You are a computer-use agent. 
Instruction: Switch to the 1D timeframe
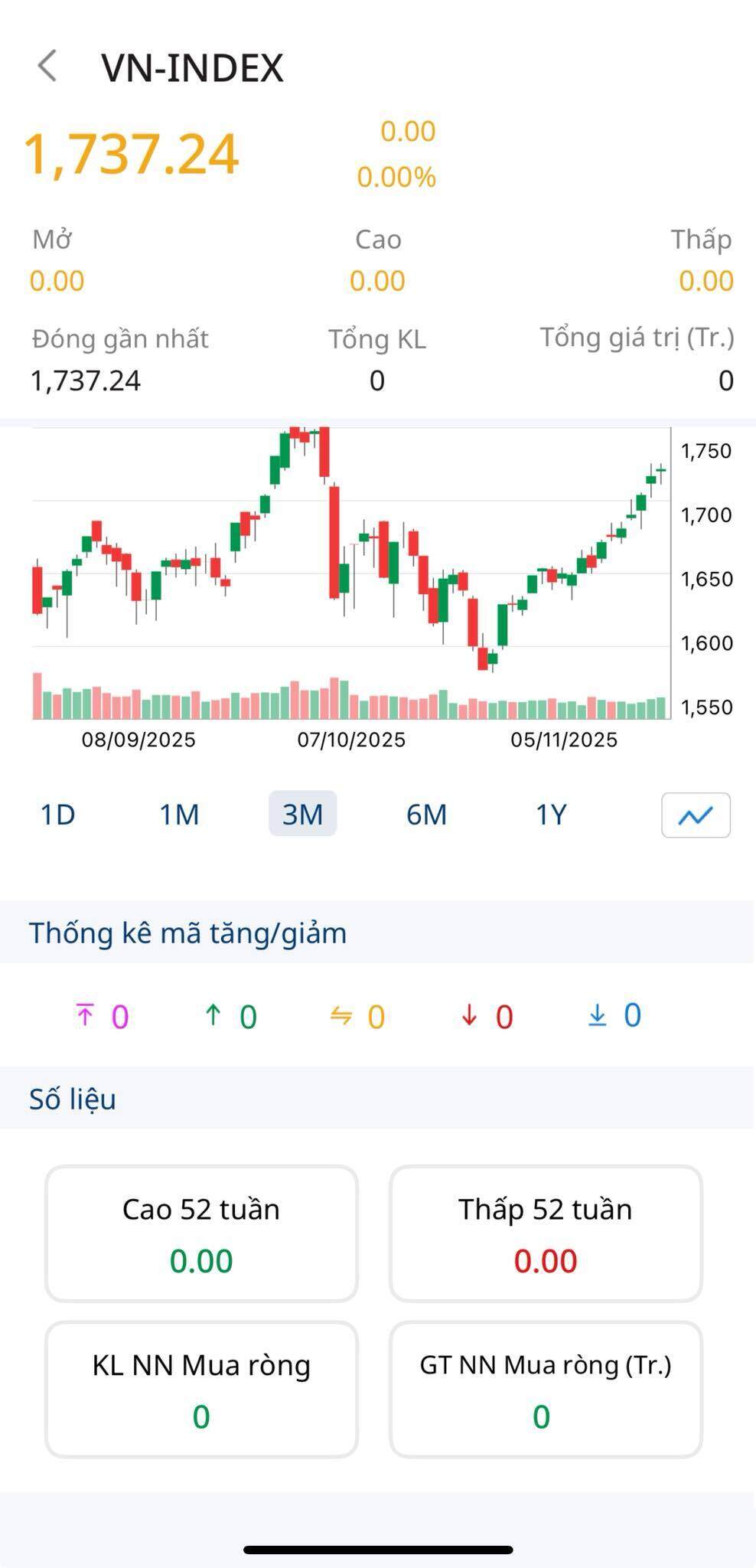point(57,815)
